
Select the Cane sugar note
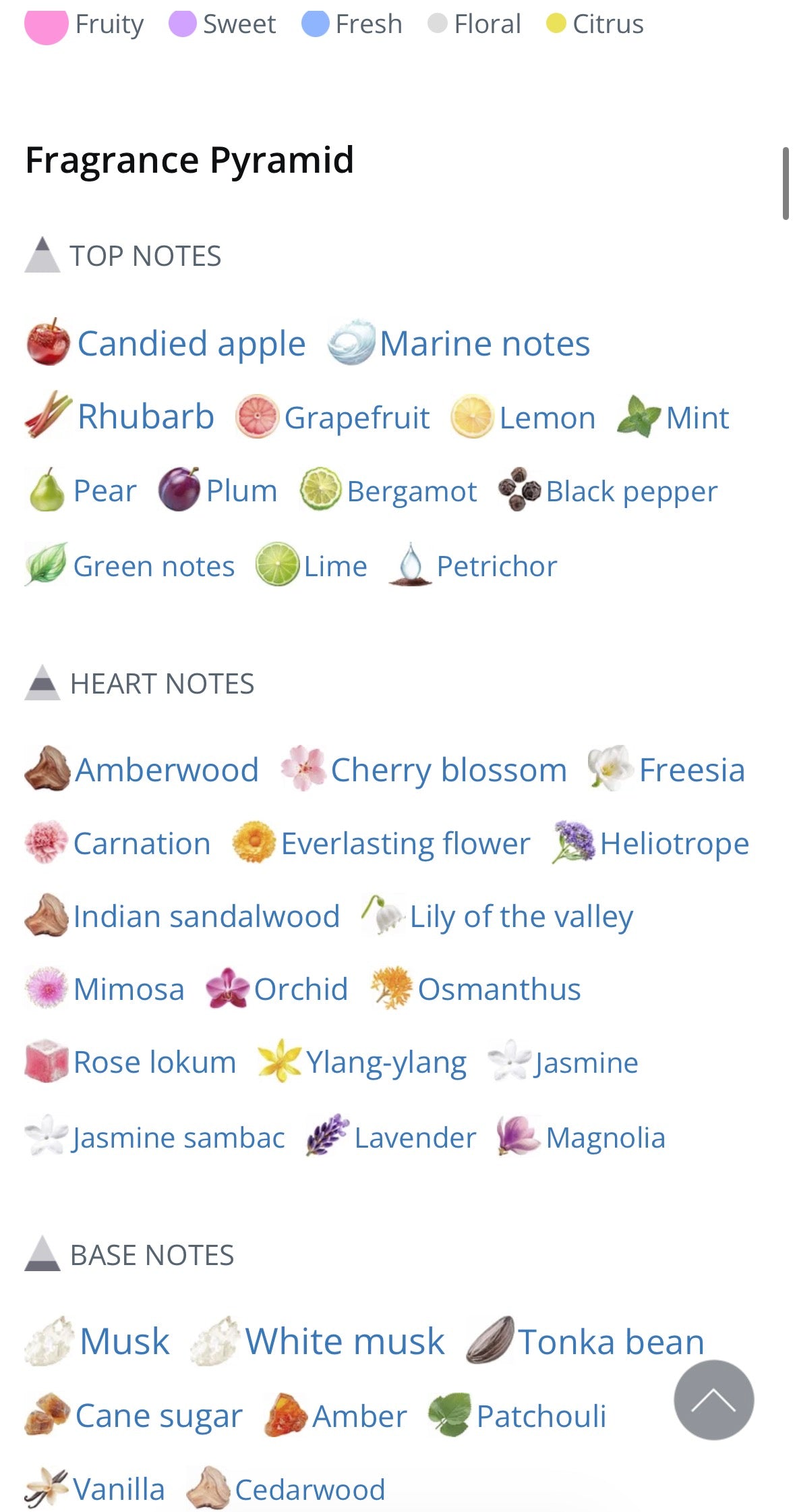158,1416
